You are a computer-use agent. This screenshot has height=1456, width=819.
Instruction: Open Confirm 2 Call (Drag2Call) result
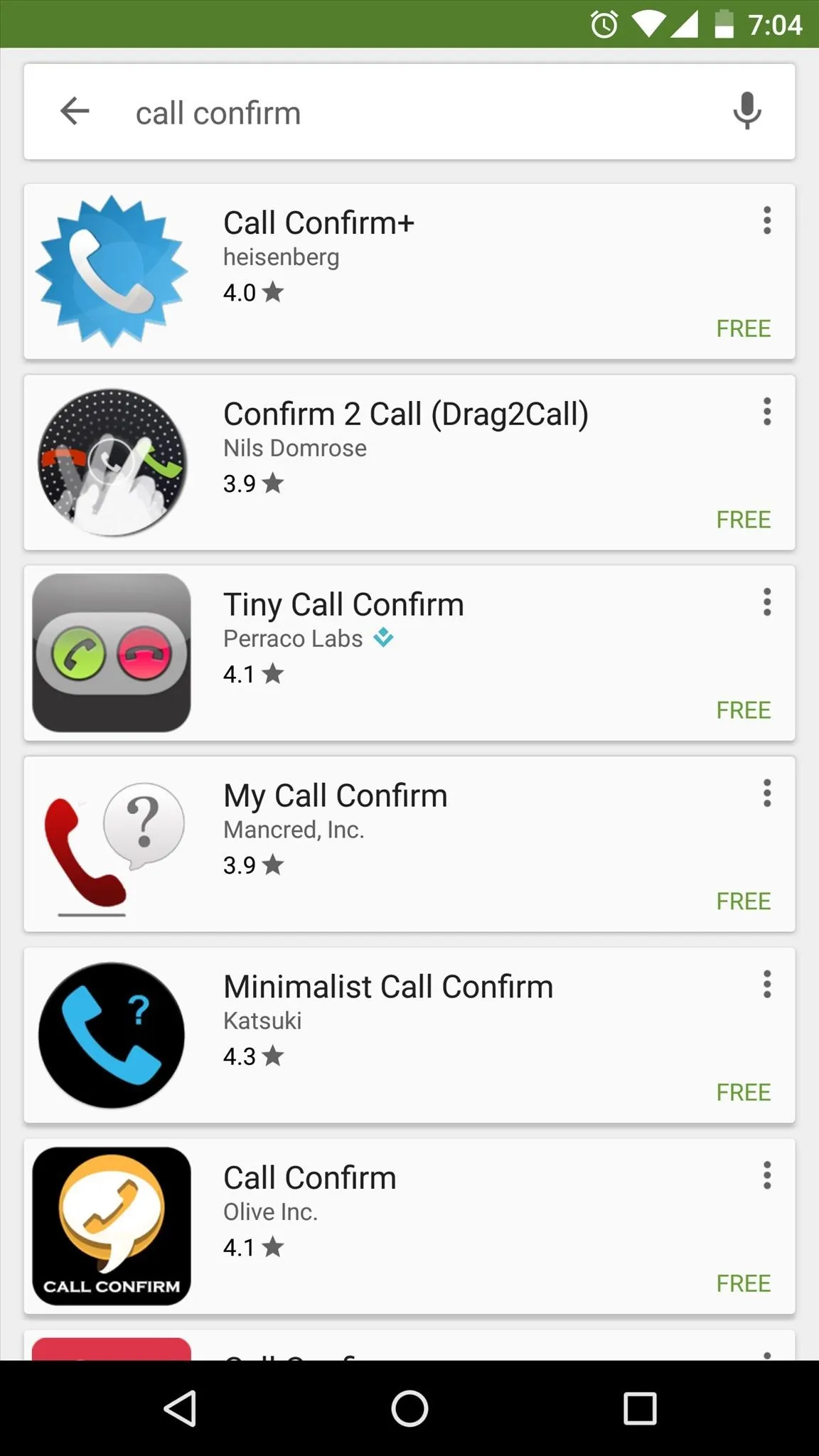pos(409,462)
